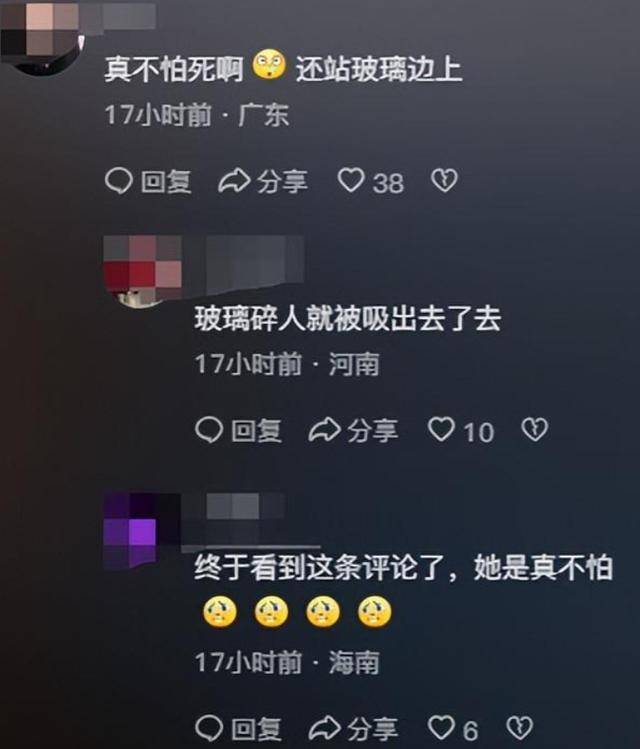Reply to the 河南 comment

[x=238, y=431]
